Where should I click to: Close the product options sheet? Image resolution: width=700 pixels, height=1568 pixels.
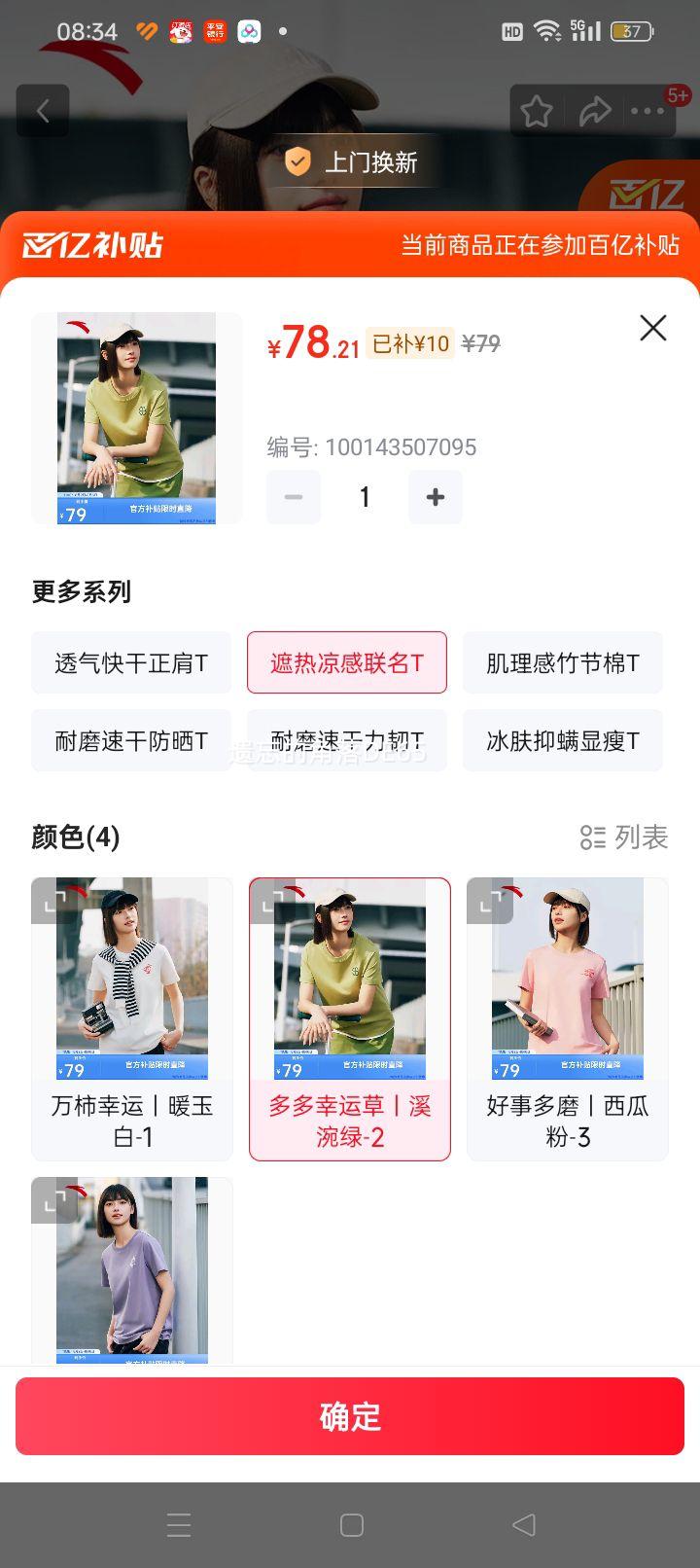(x=652, y=329)
